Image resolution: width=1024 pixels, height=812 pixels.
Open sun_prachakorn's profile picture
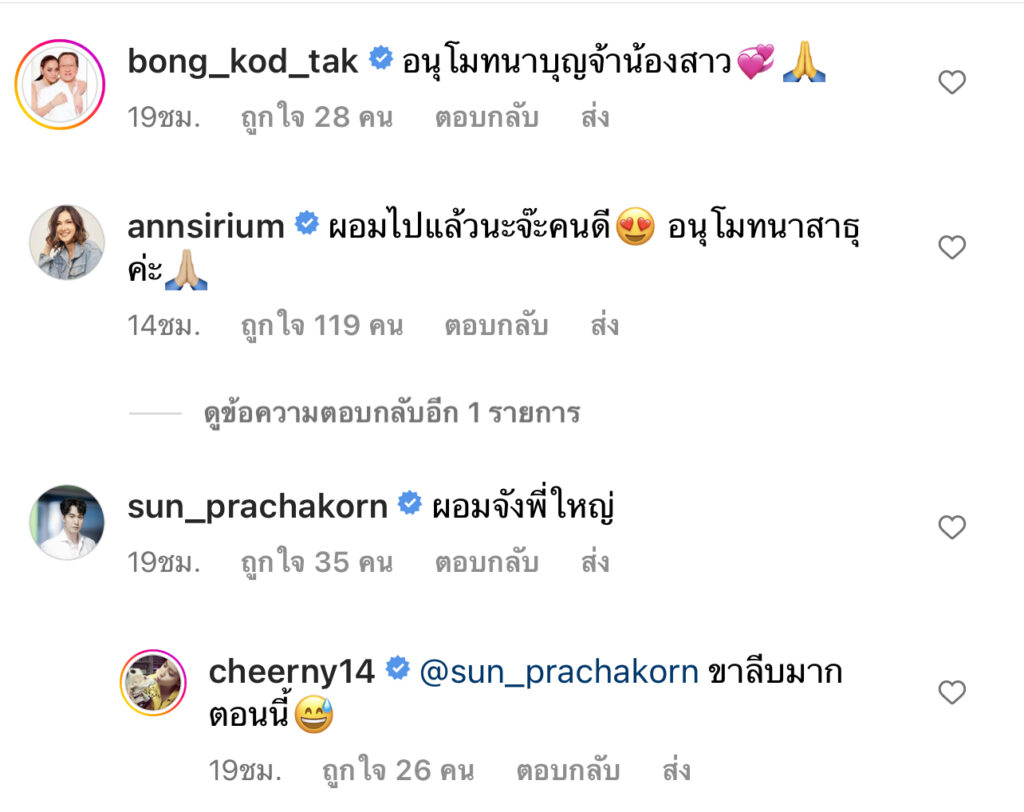66,522
